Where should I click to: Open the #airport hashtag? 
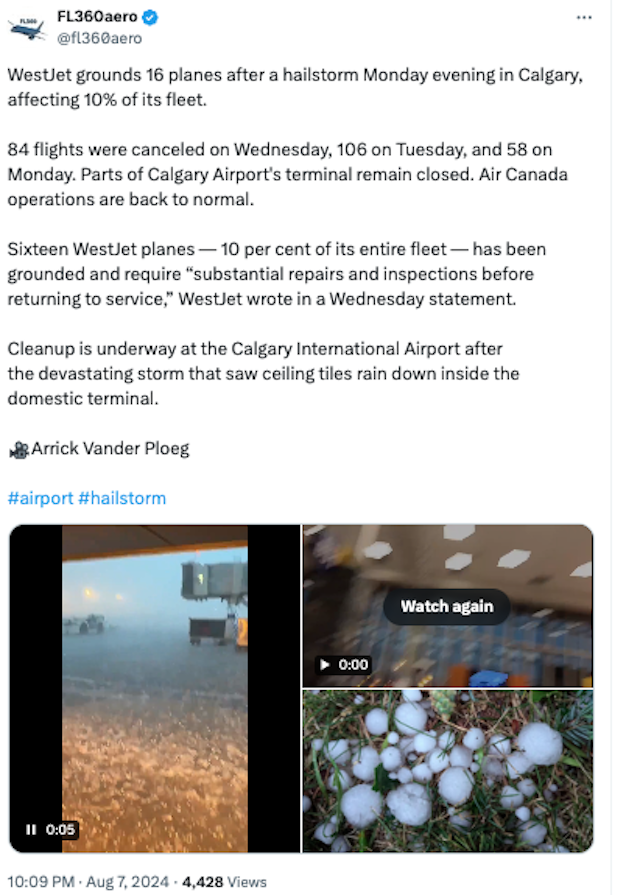click(39, 498)
